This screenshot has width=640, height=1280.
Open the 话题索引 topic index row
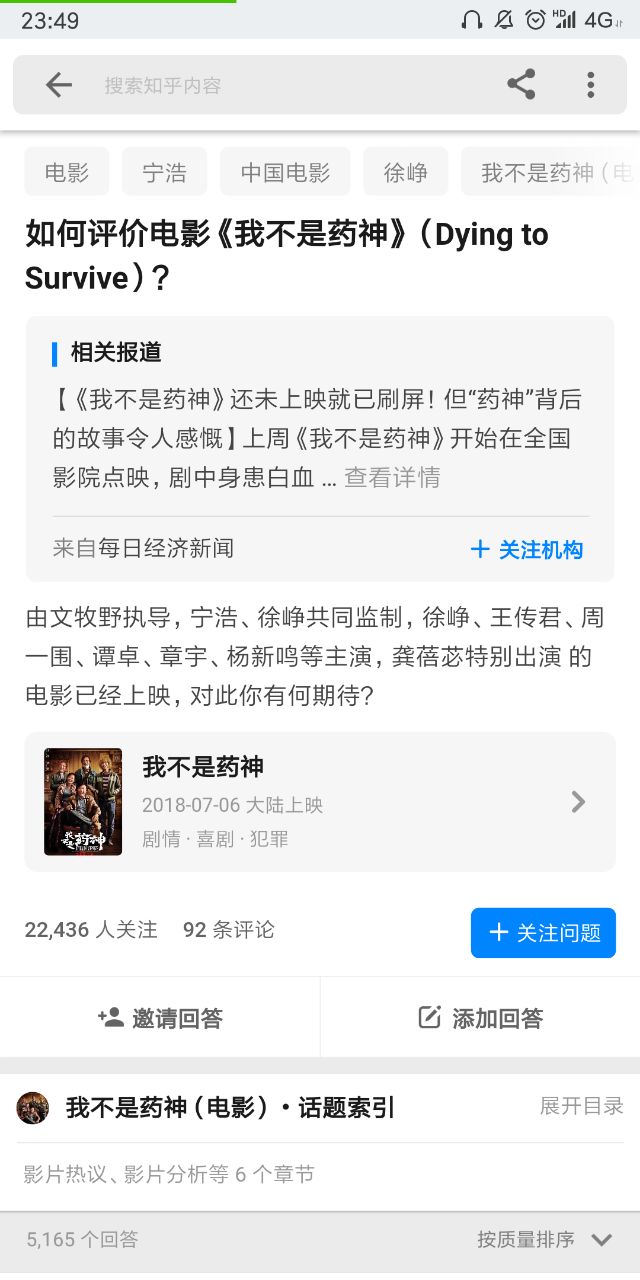click(x=230, y=1108)
